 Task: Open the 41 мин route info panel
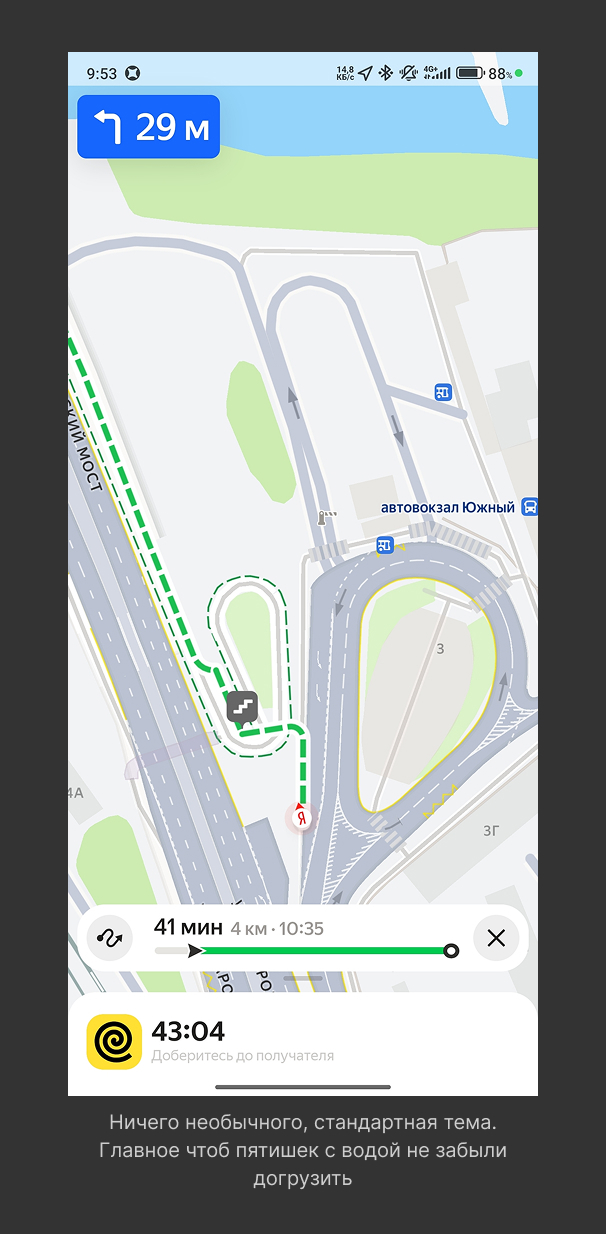tap(303, 938)
